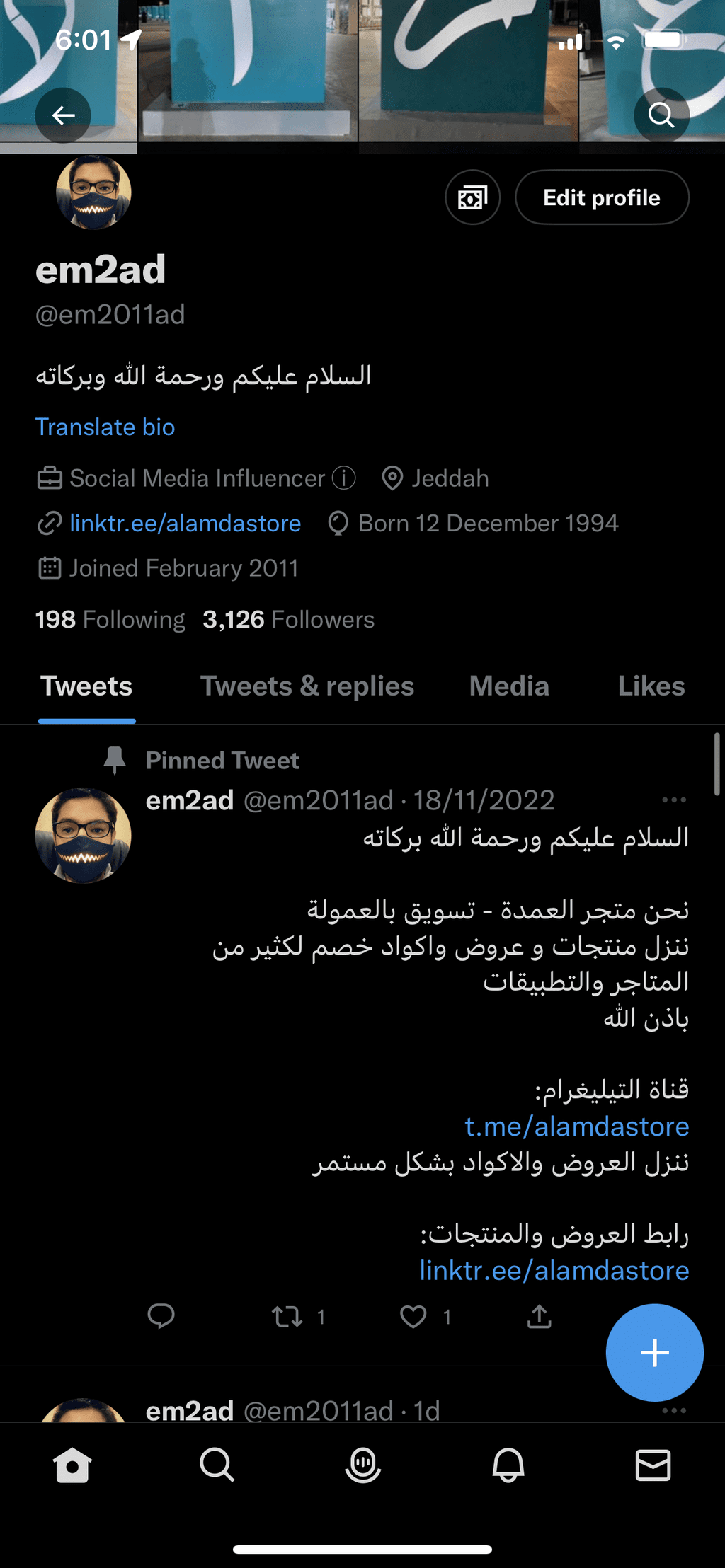Open the info icon next to Social Media Influencer

coord(344,478)
